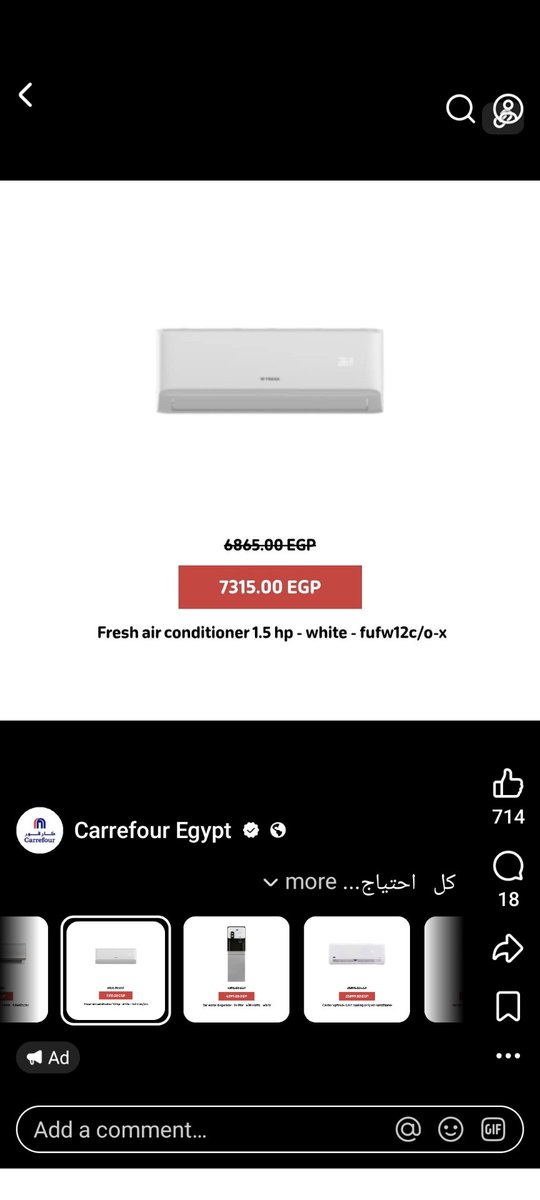The height and width of the screenshot is (1200, 540).
Task: Open the Carrefour profile picture
Action: coord(40,830)
